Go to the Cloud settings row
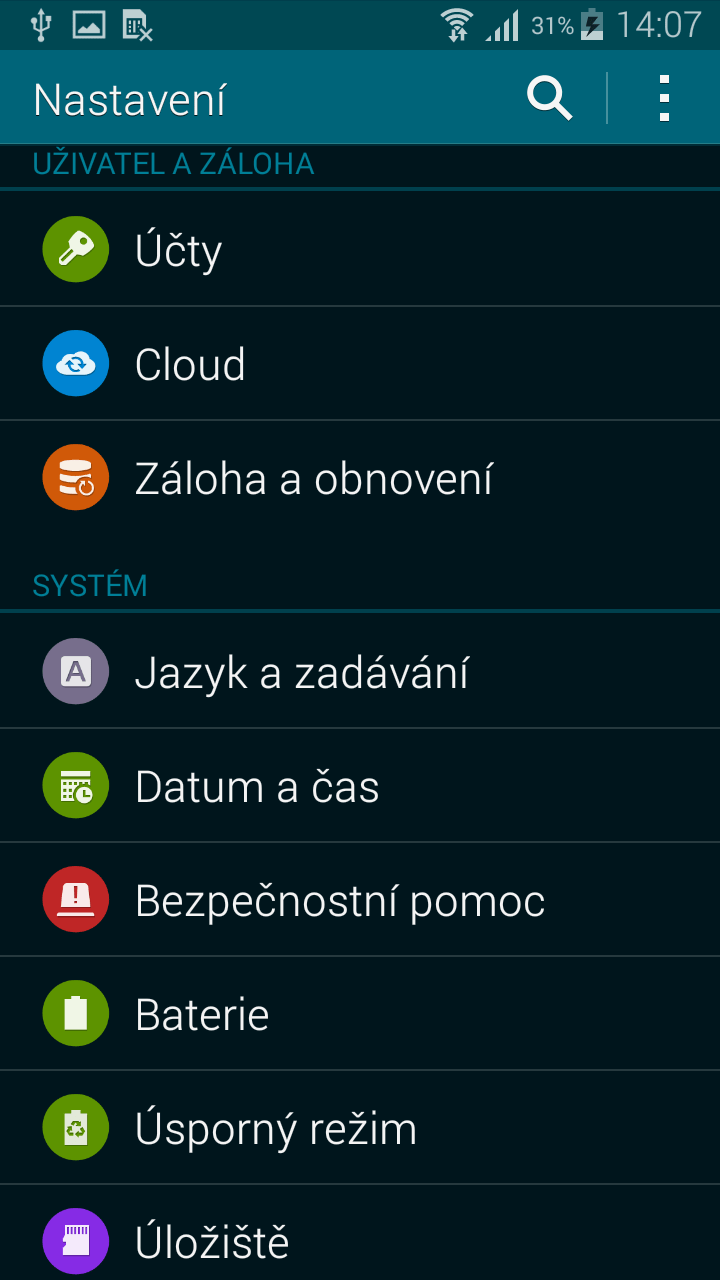The width and height of the screenshot is (720, 1280). point(360,364)
